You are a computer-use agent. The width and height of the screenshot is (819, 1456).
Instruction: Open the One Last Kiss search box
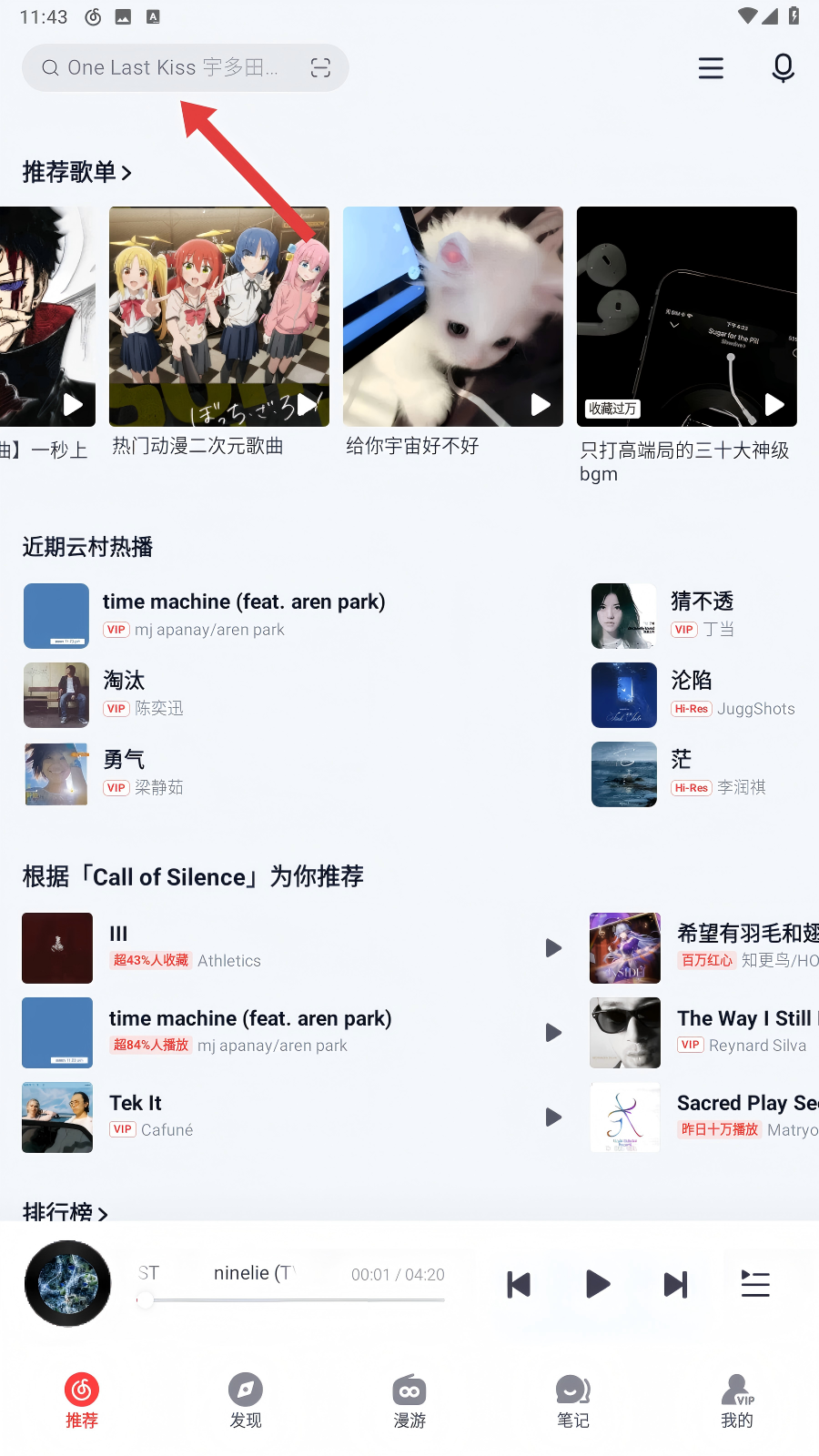[x=173, y=68]
